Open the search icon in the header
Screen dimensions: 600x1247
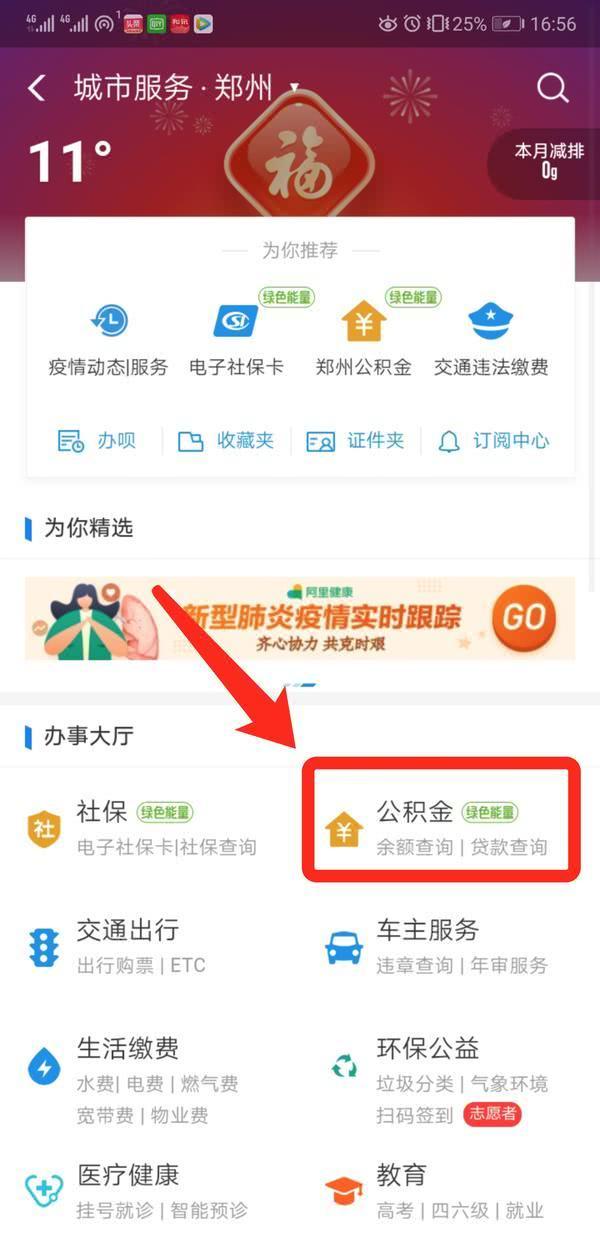tap(552, 88)
